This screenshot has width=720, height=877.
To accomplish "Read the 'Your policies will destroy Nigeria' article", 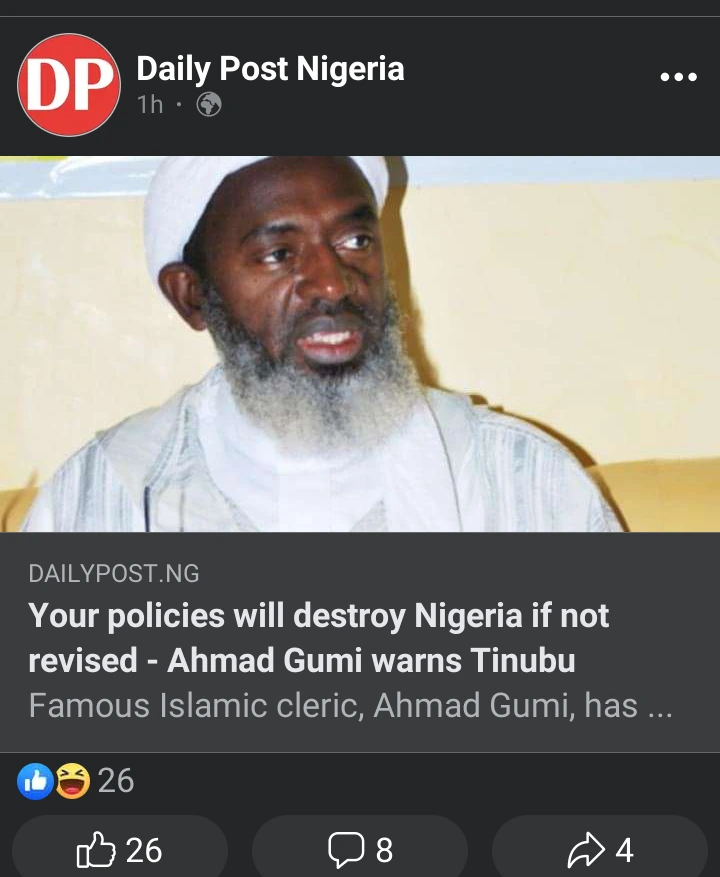I will pyautogui.click(x=318, y=638).
